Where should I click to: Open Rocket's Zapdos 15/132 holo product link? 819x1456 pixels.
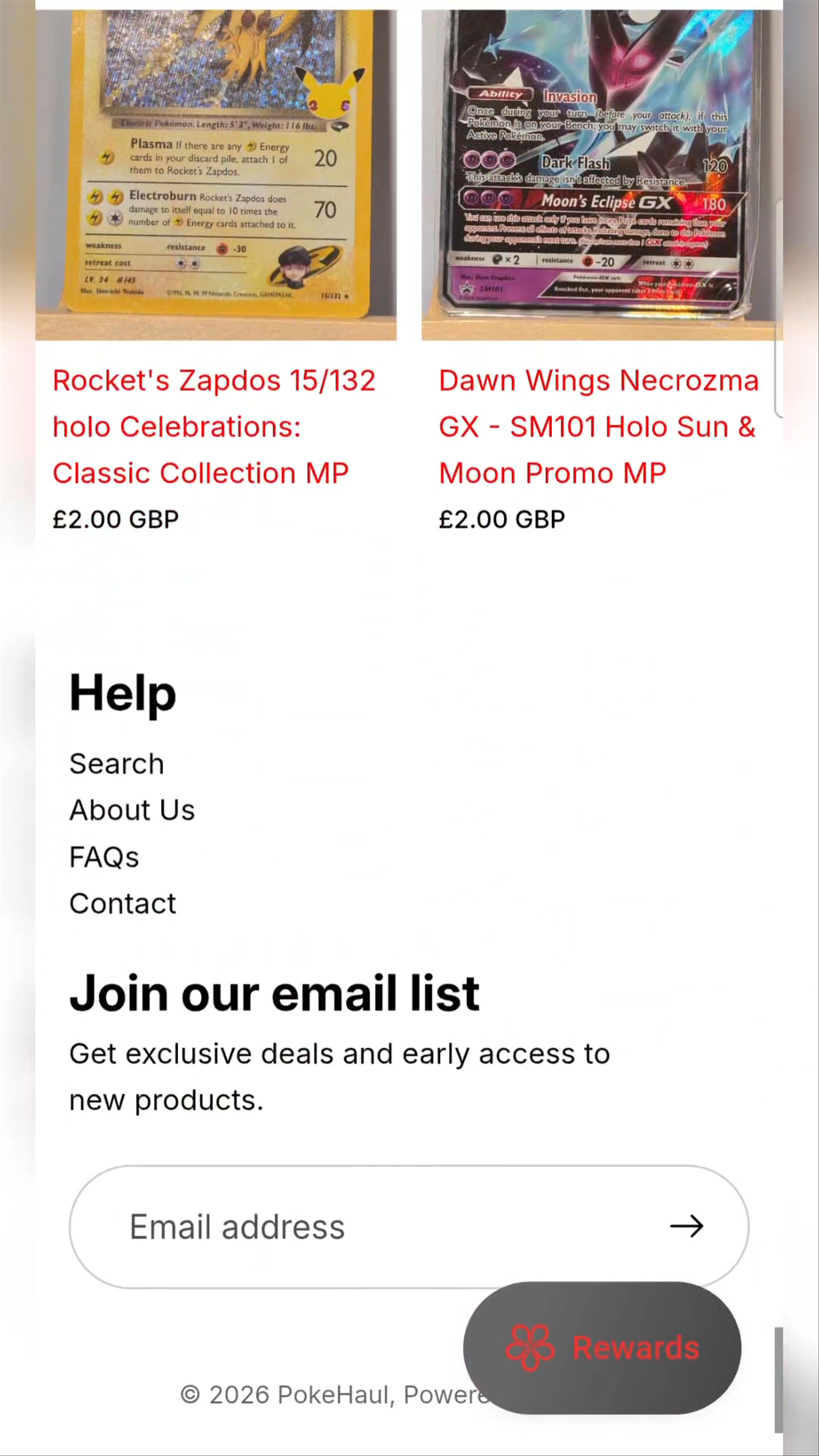tap(214, 427)
